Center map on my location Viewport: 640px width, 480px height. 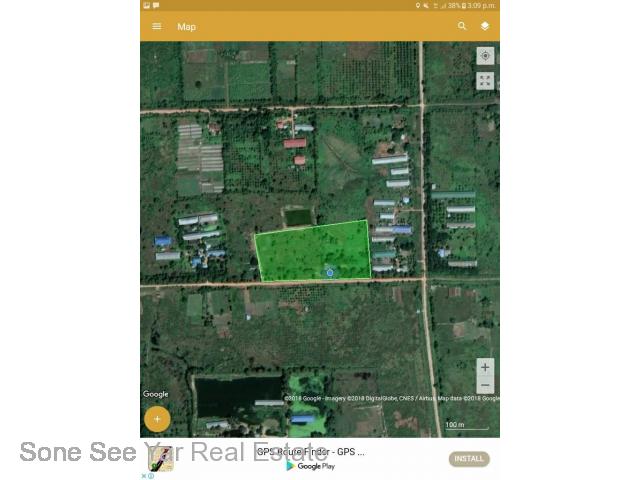[x=485, y=56]
